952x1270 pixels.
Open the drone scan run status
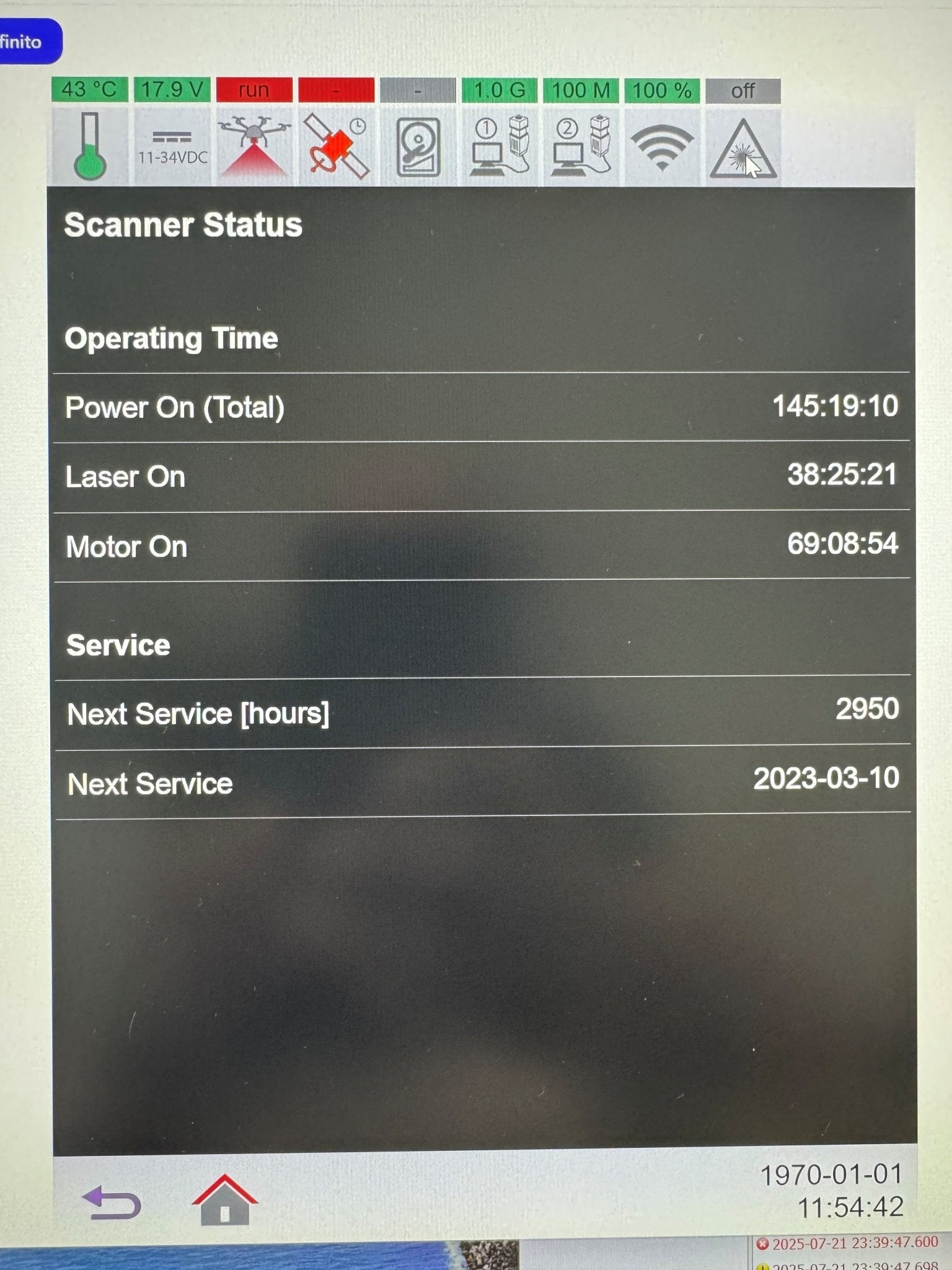click(254, 146)
